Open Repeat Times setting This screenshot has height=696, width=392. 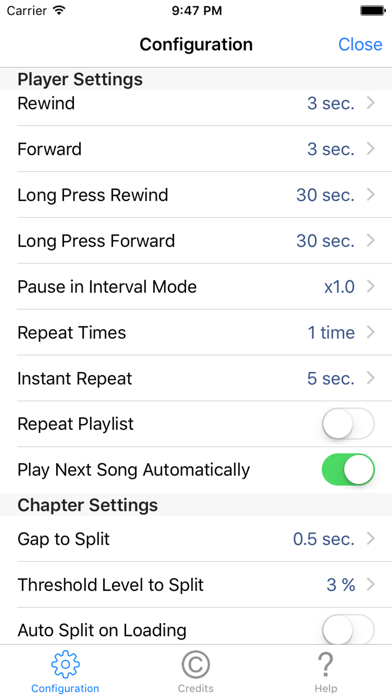(196, 332)
